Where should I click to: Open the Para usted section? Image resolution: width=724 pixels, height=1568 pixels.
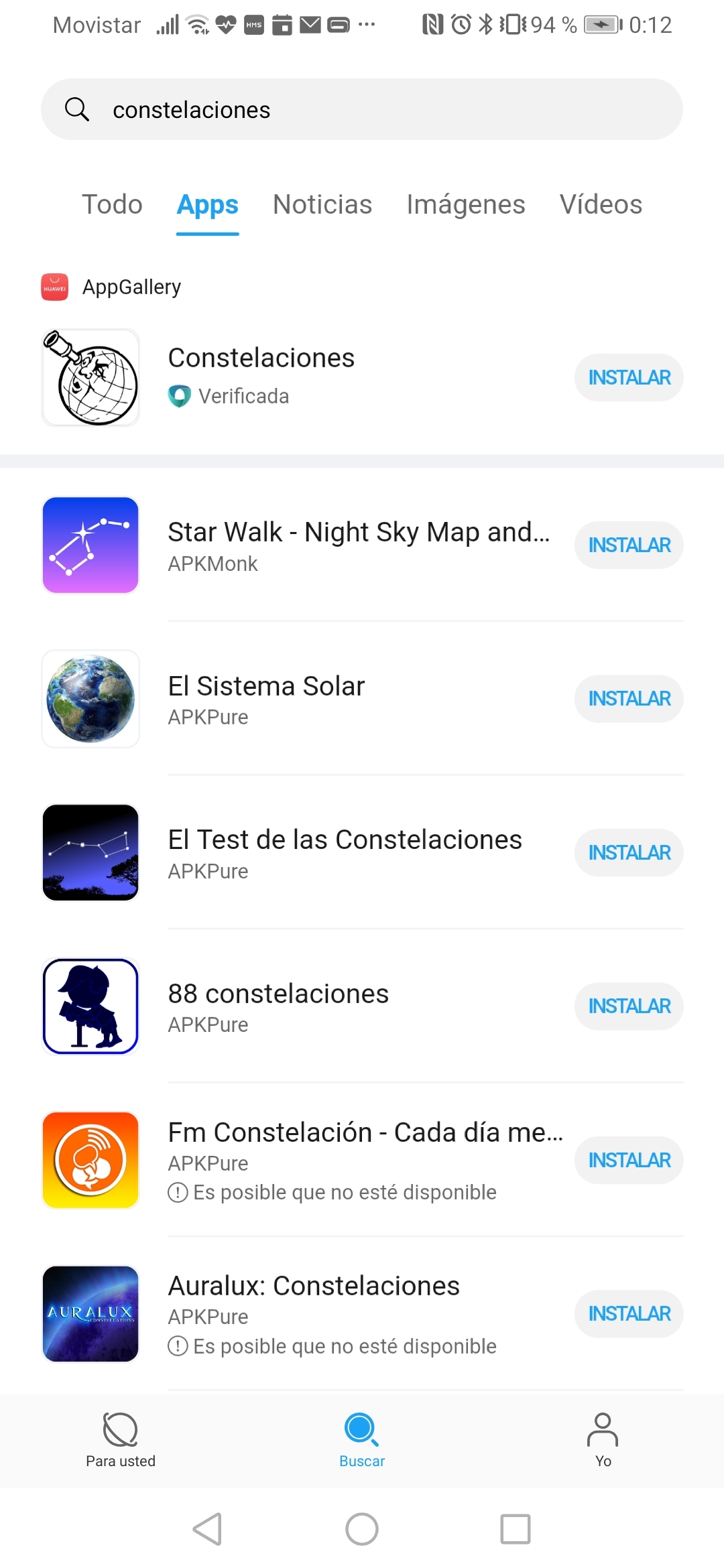pyautogui.click(x=121, y=1441)
